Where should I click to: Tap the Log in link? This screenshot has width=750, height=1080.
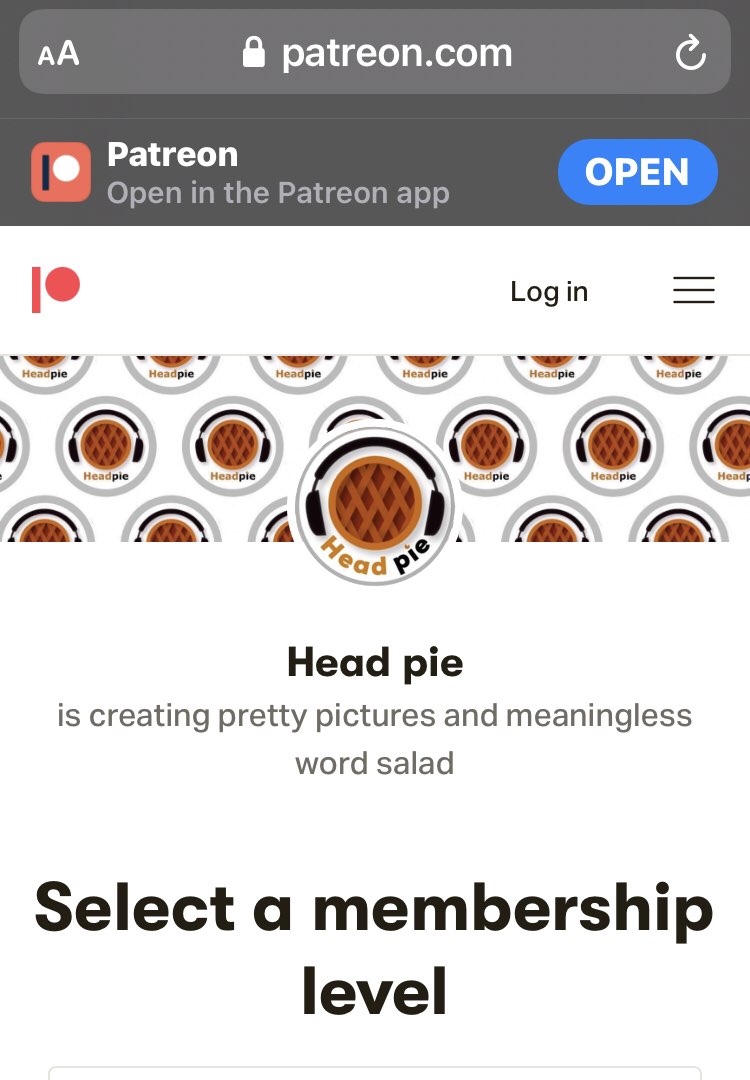click(549, 291)
